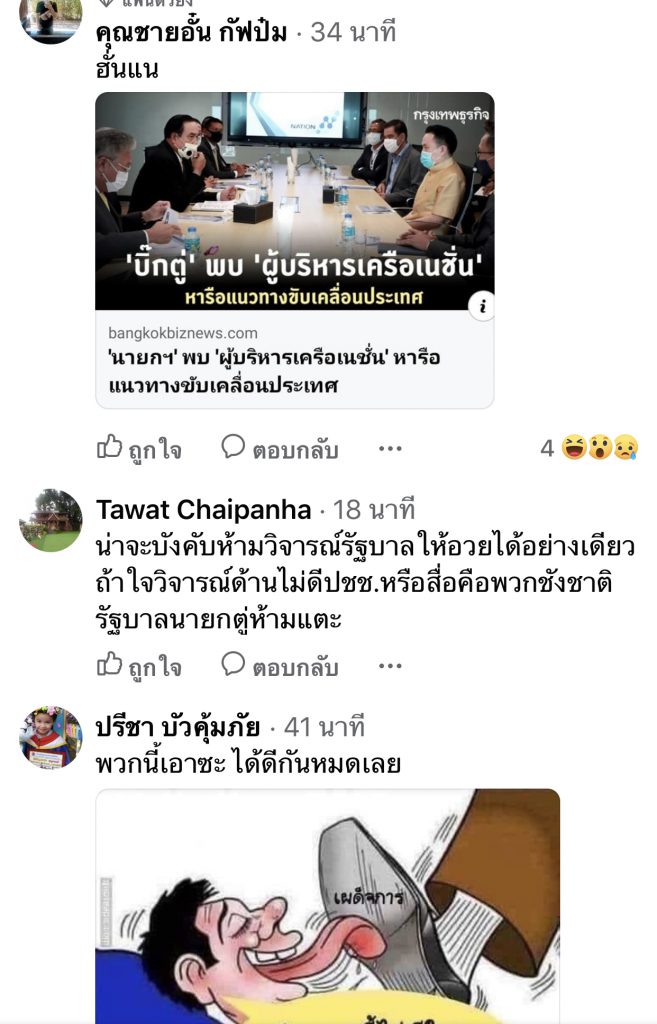Open the bangkokbiznews.com link preview card
657x1024 pixels.
point(294,360)
